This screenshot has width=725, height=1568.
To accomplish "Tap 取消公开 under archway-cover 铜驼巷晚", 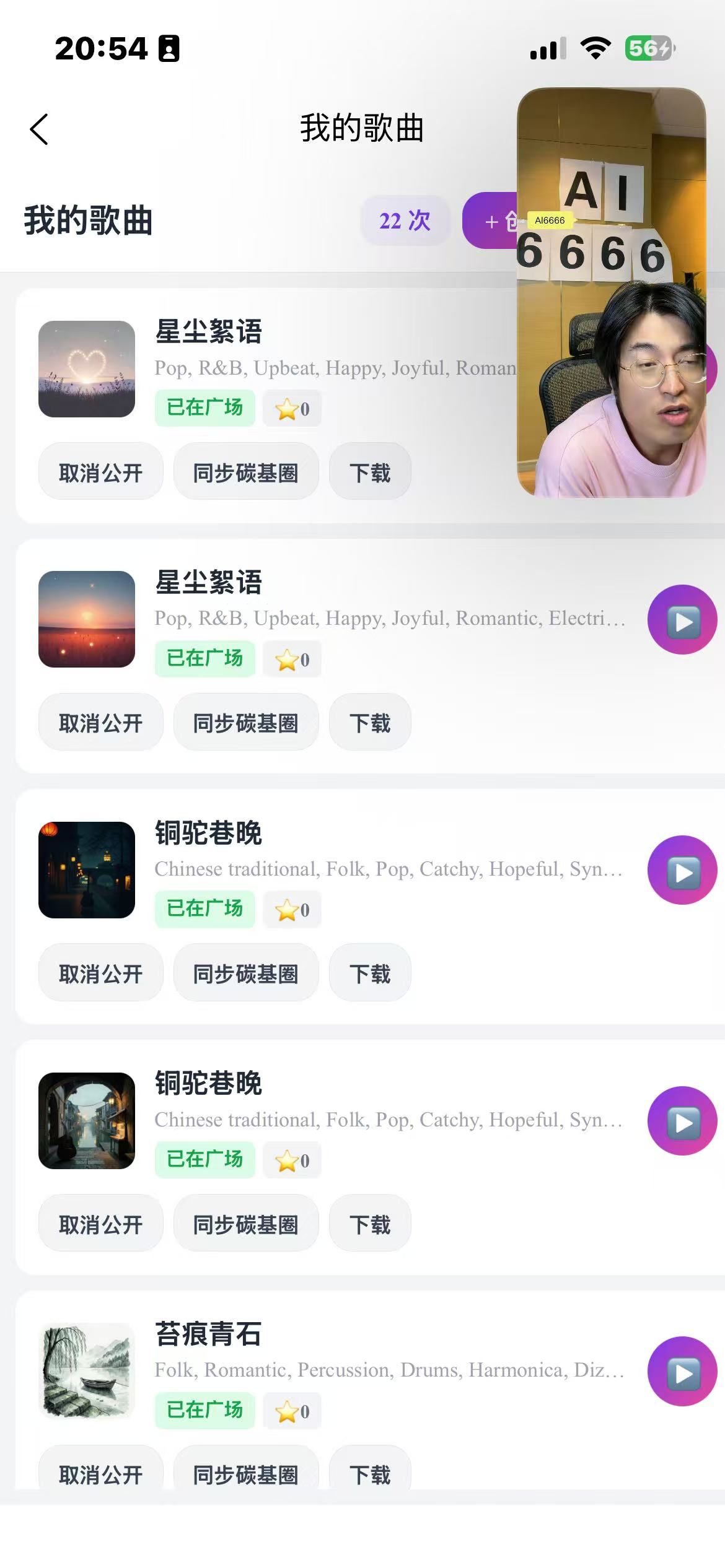I will tap(101, 1224).
